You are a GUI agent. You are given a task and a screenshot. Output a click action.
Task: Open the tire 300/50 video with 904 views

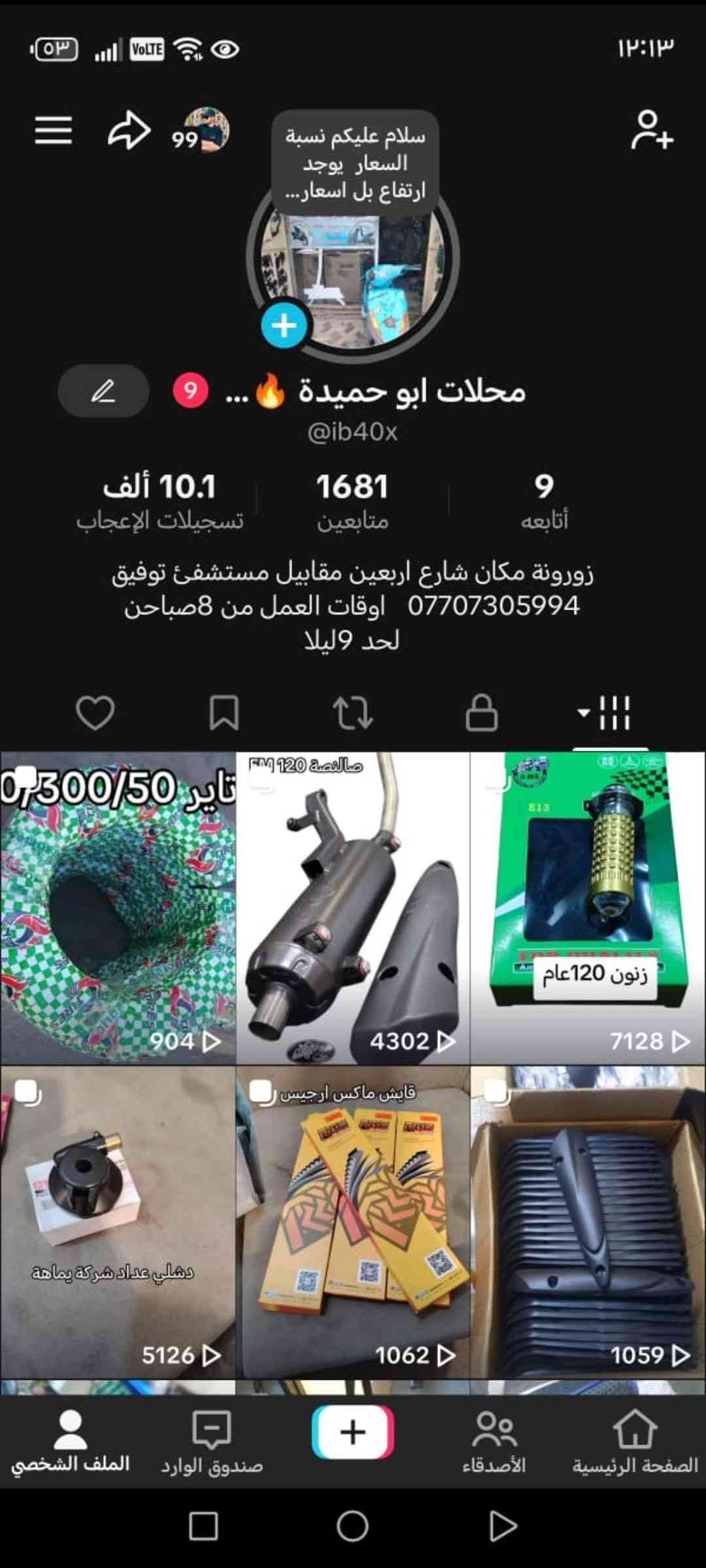pyautogui.click(x=118, y=908)
